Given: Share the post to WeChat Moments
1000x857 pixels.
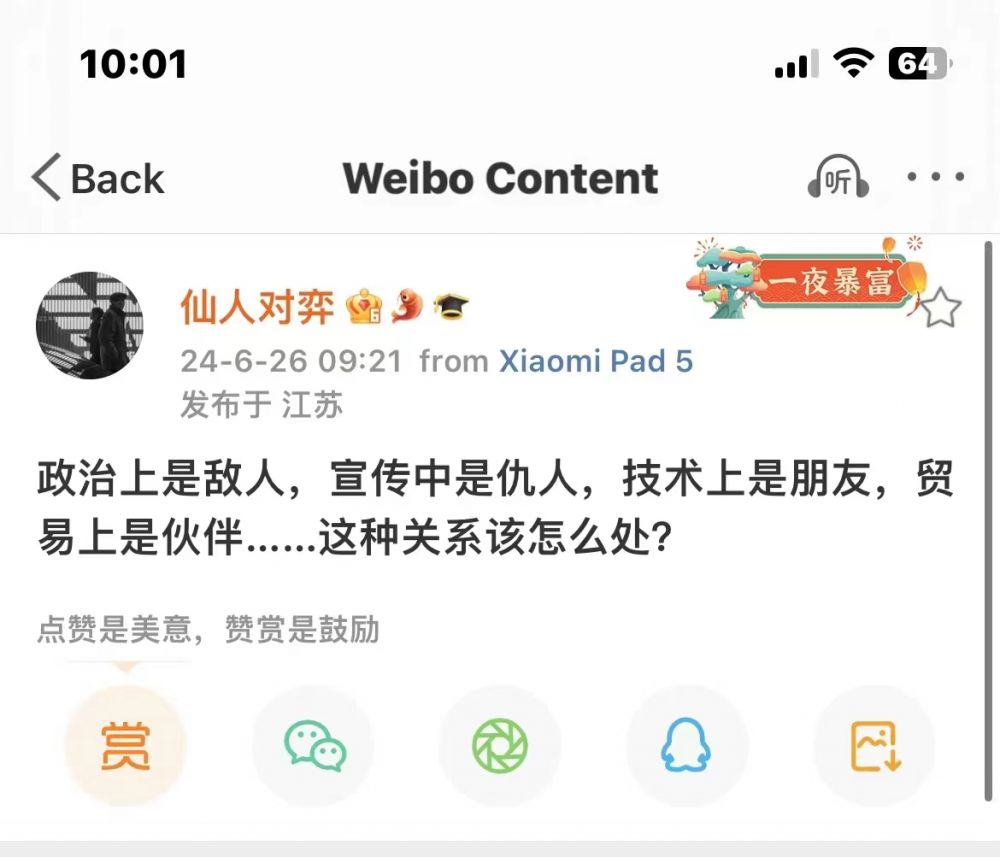Looking at the screenshot, I should 500,746.
